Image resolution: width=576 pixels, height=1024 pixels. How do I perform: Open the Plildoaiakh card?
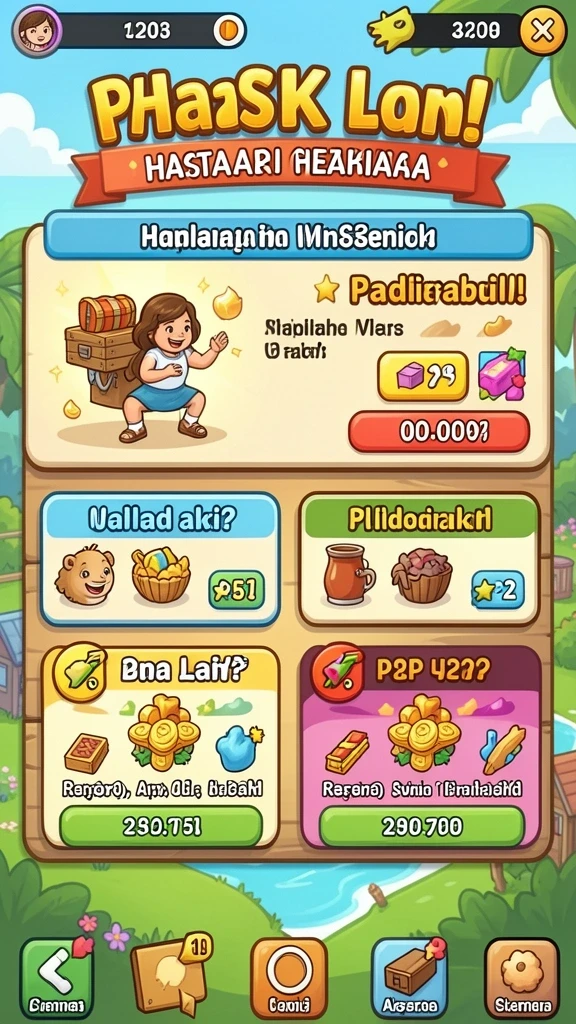(420, 560)
